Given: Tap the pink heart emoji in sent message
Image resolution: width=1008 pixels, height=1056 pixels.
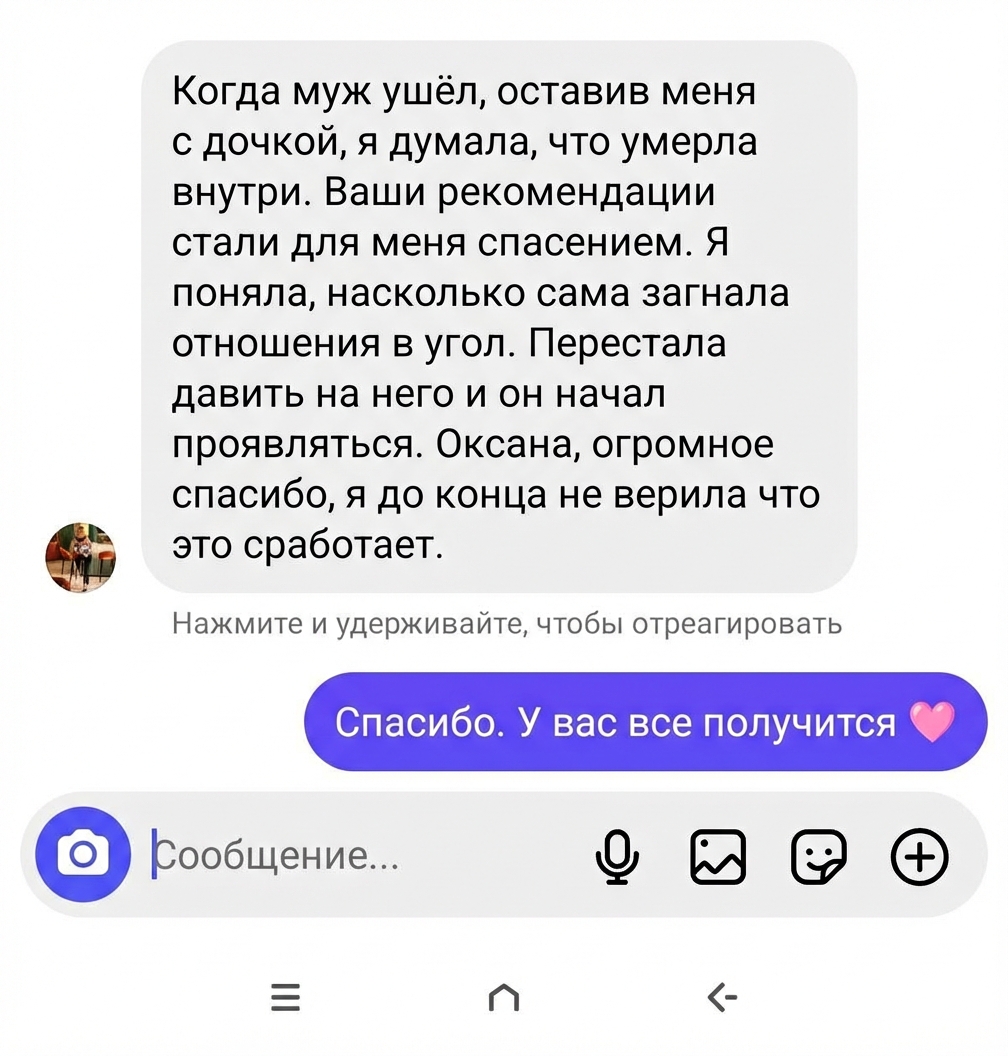Looking at the screenshot, I should [930, 722].
